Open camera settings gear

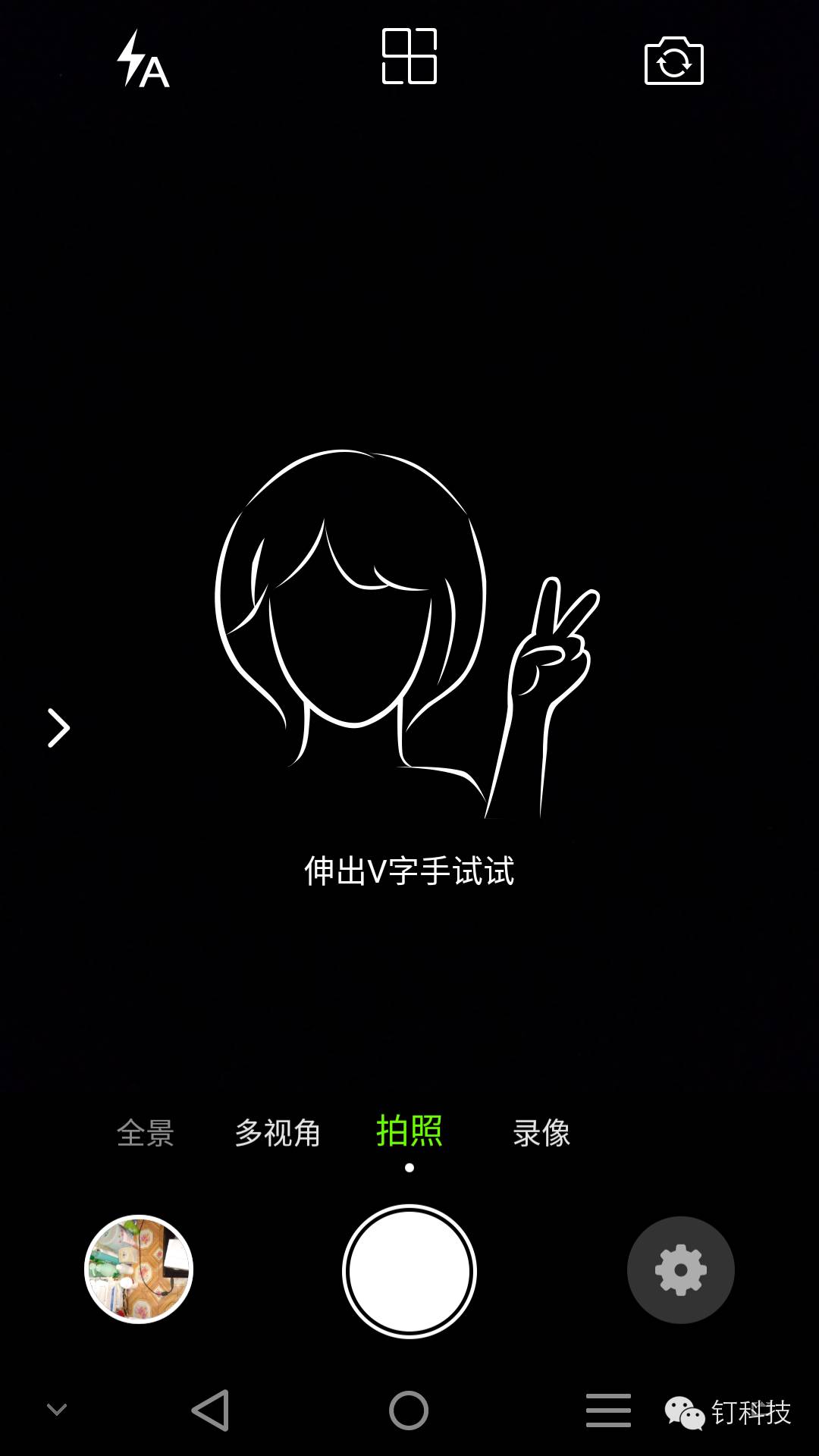(x=680, y=1269)
